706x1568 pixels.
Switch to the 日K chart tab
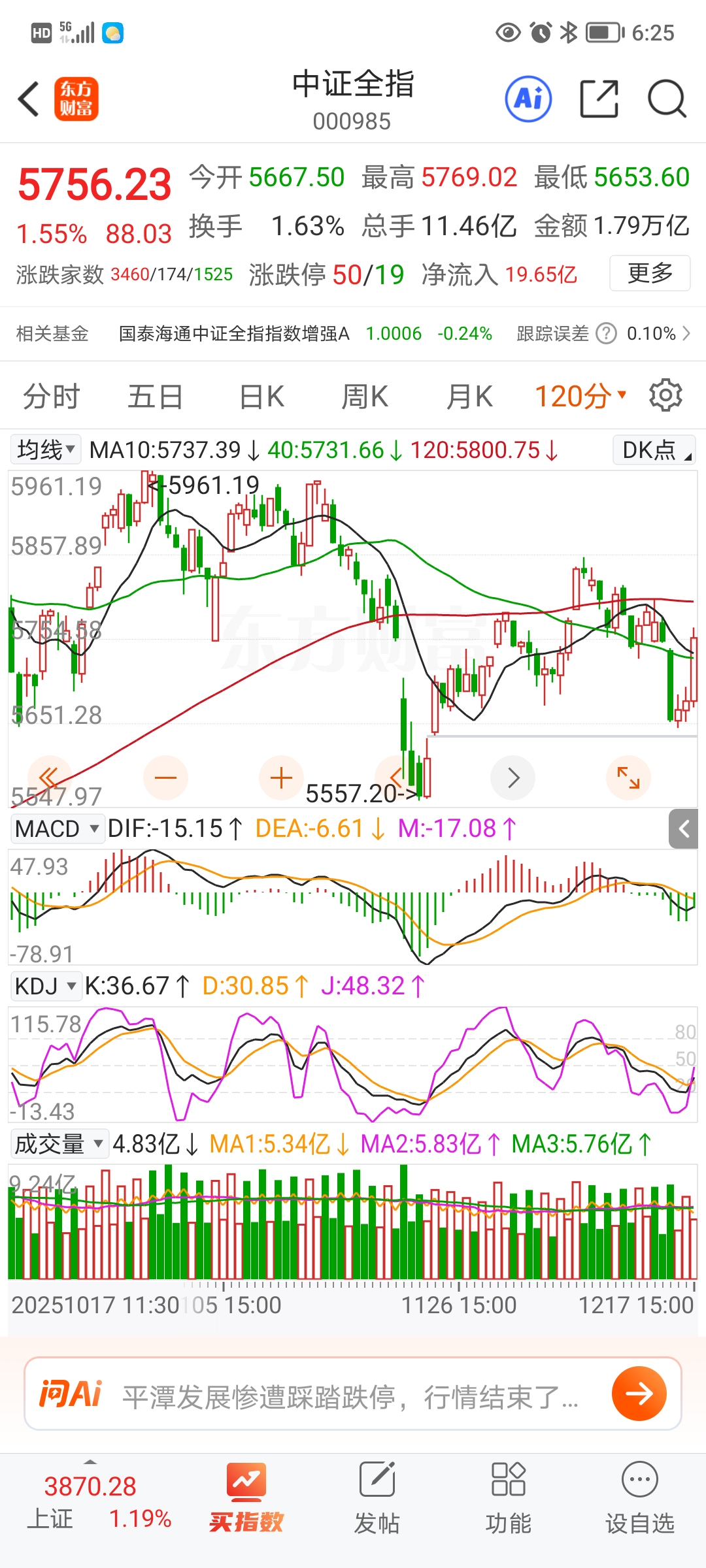[261, 397]
